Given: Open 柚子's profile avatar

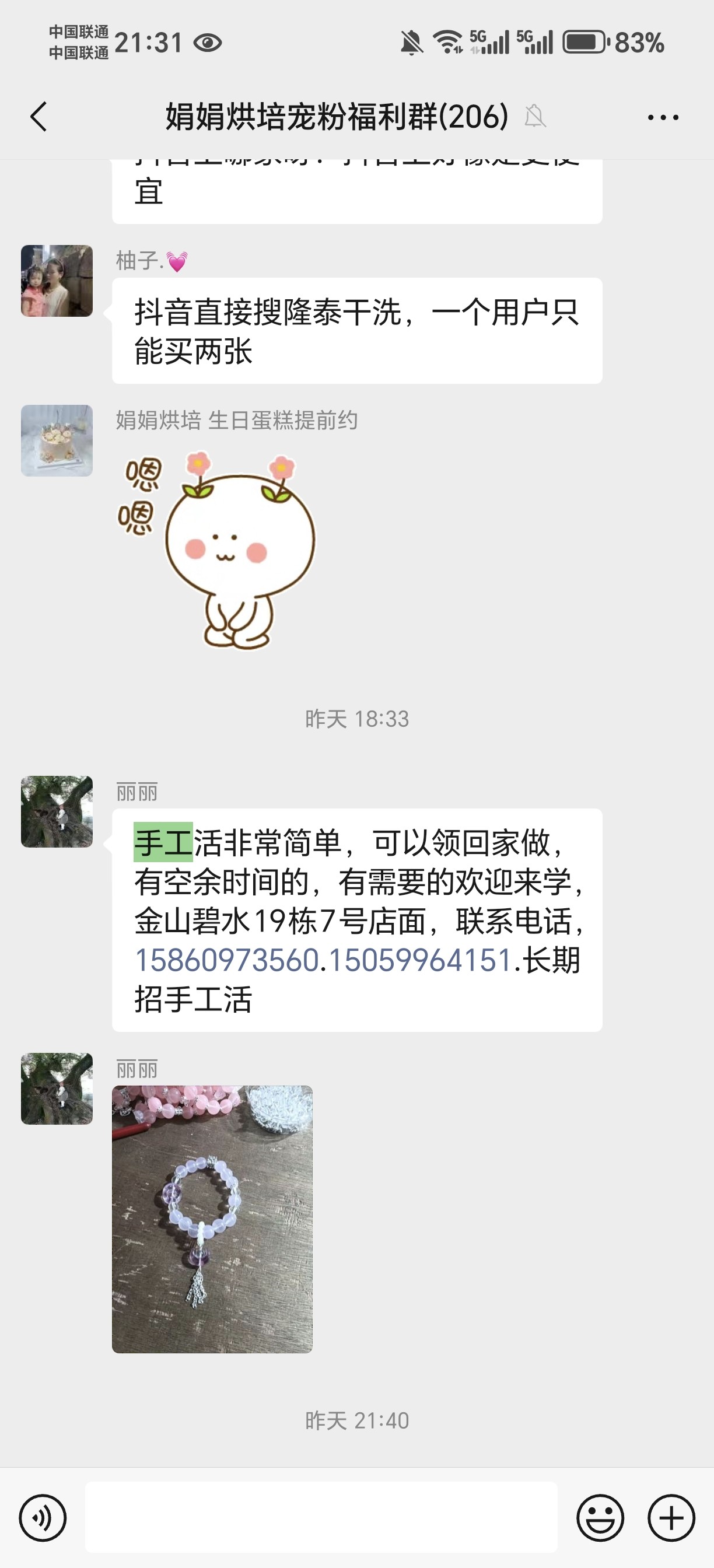Looking at the screenshot, I should point(57,281).
